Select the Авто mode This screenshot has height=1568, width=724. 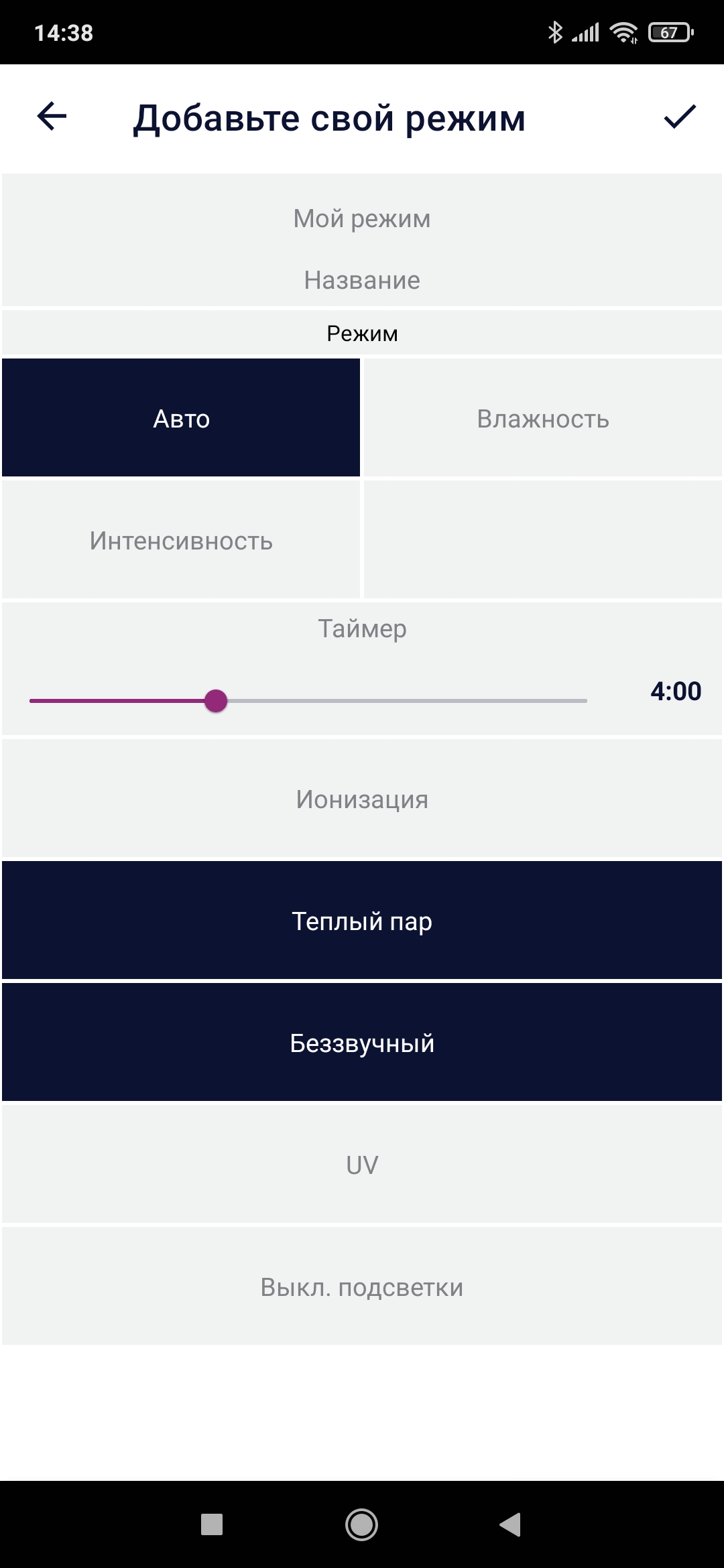click(x=181, y=418)
